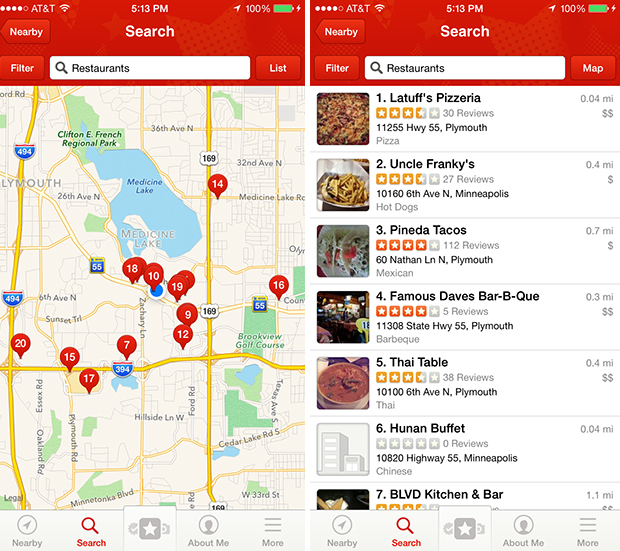
Task: Open About Me tab below the restaurant list
Action: 523,528
